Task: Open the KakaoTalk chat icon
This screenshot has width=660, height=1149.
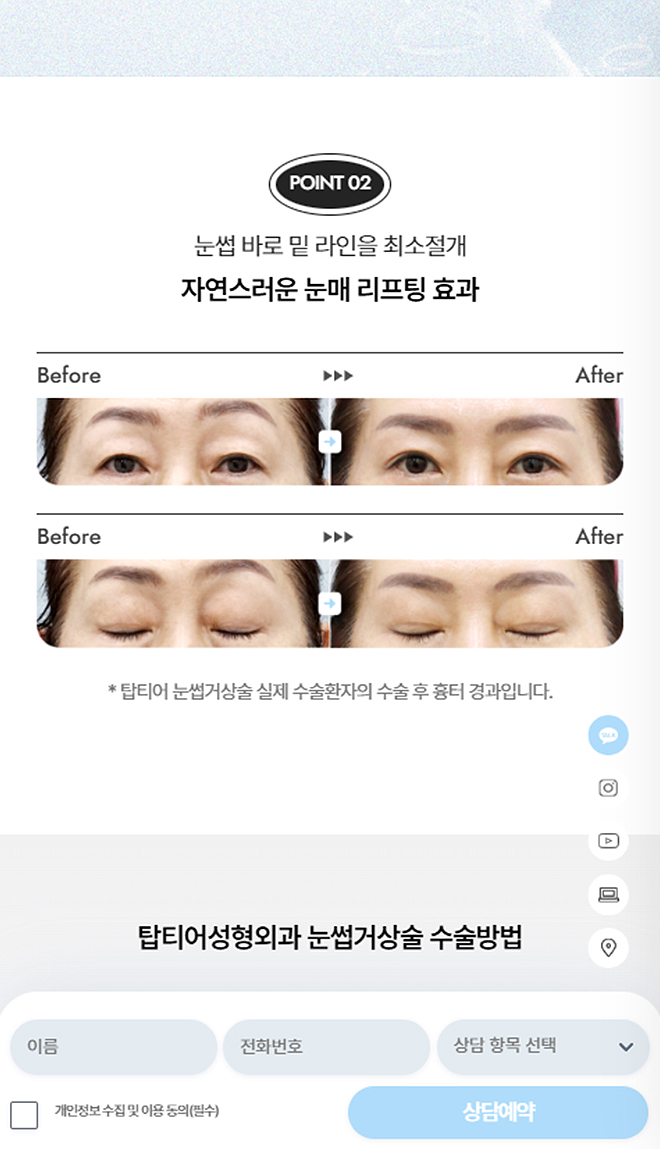Action: click(608, 735)
